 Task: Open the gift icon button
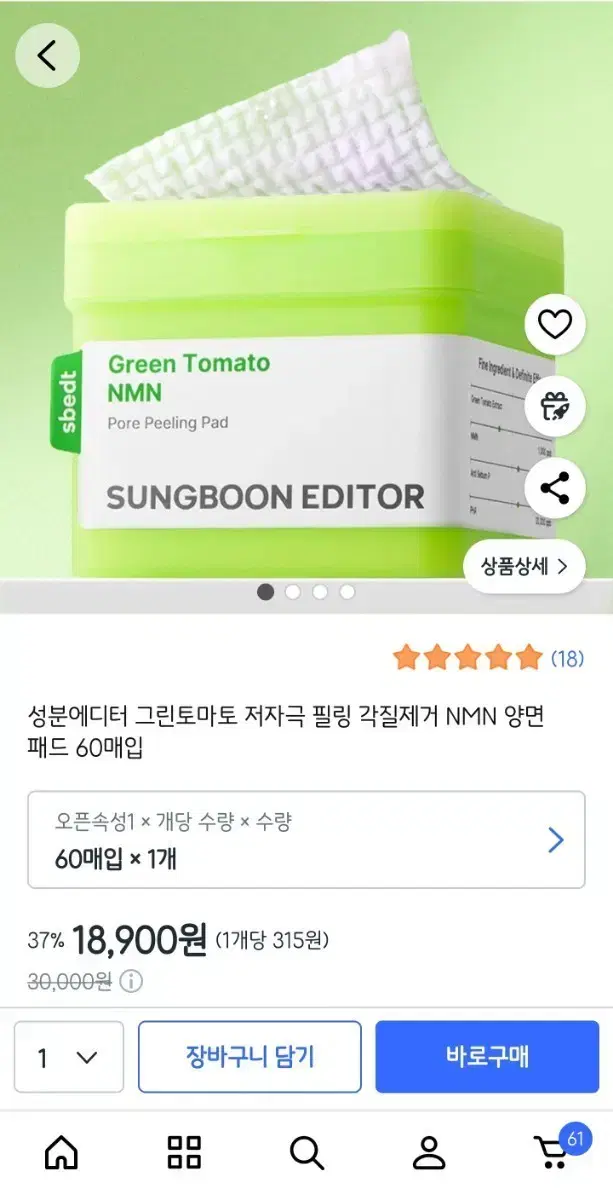tap(554, 405)
